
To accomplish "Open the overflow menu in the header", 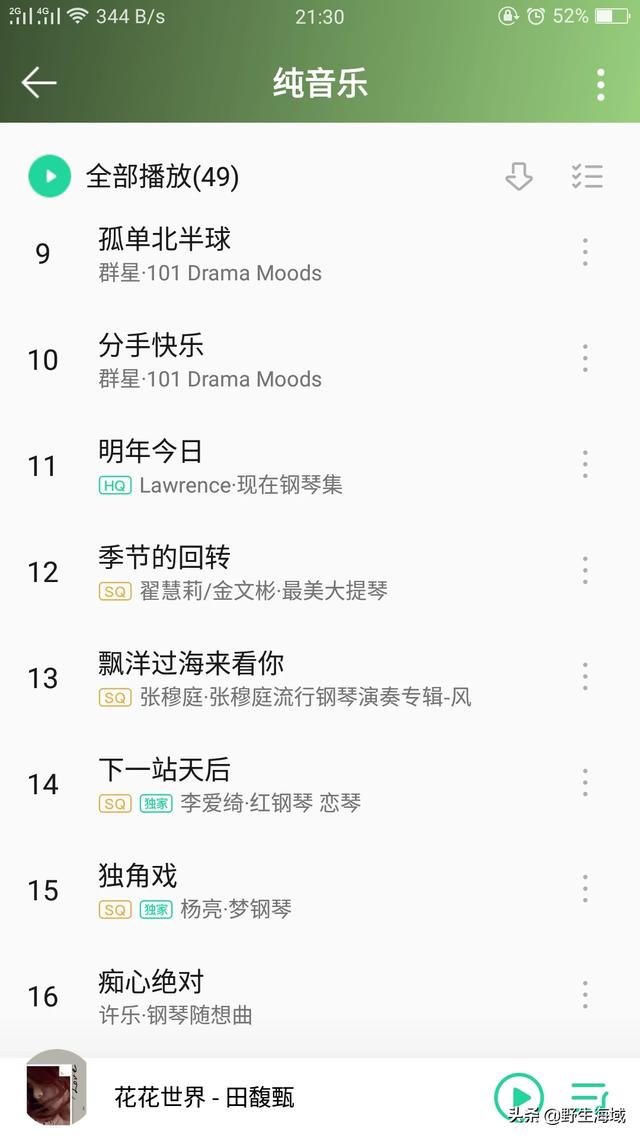I will tap(600, 85).
